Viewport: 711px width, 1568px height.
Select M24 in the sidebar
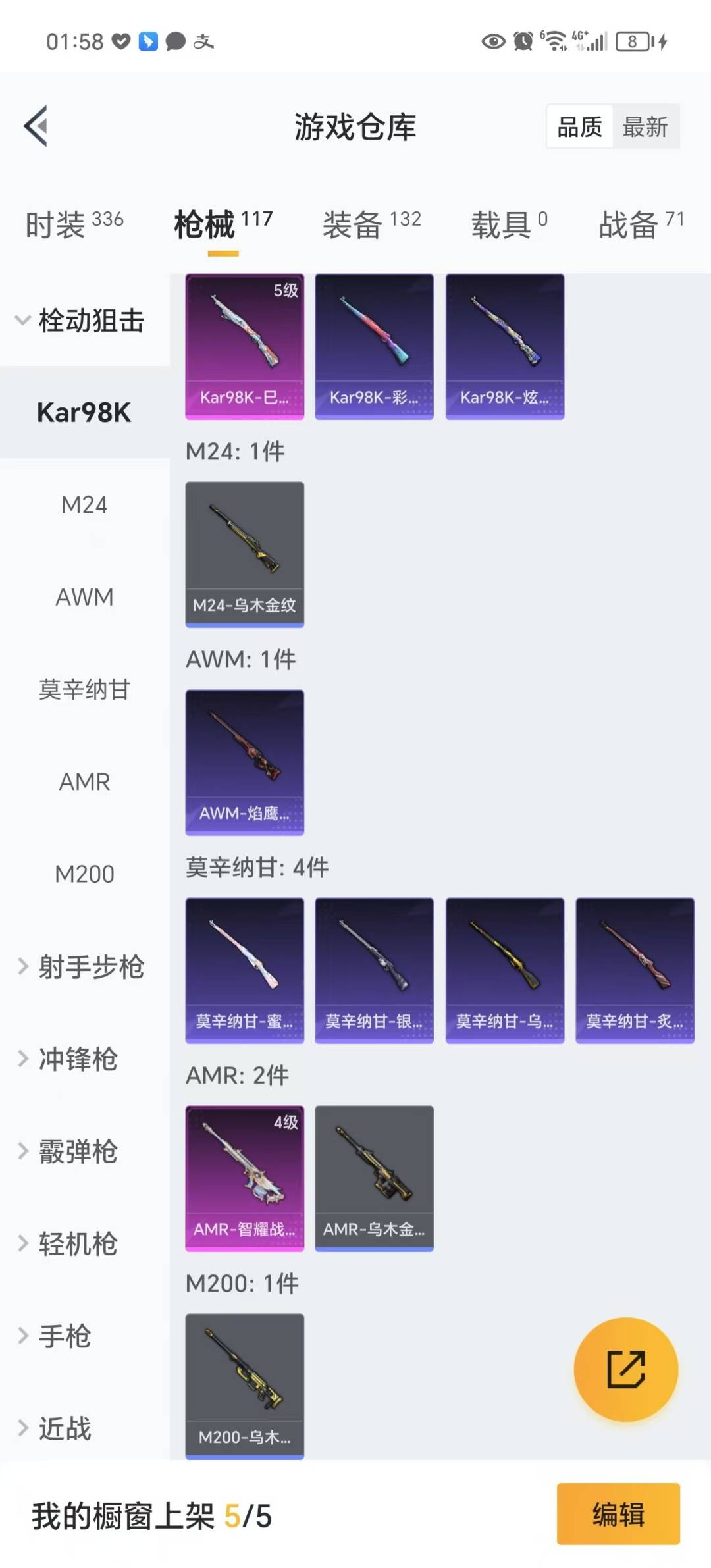click(x=84, y=505)
